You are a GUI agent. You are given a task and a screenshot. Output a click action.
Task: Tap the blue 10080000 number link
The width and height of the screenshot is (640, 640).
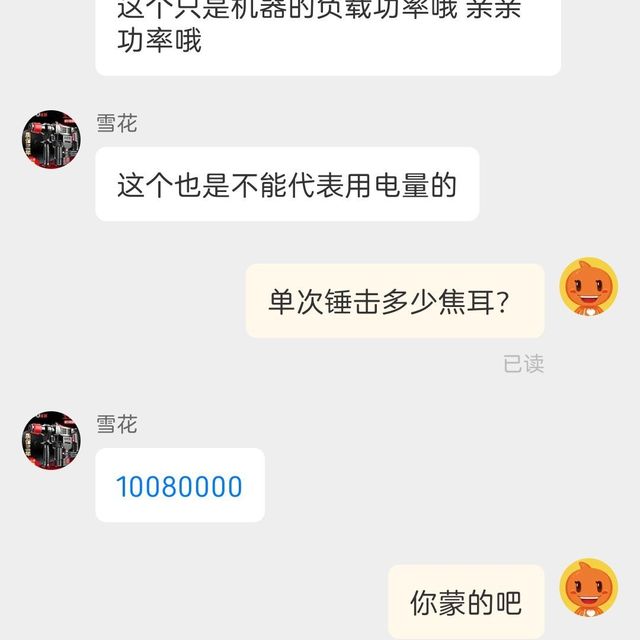coord(179,487)
